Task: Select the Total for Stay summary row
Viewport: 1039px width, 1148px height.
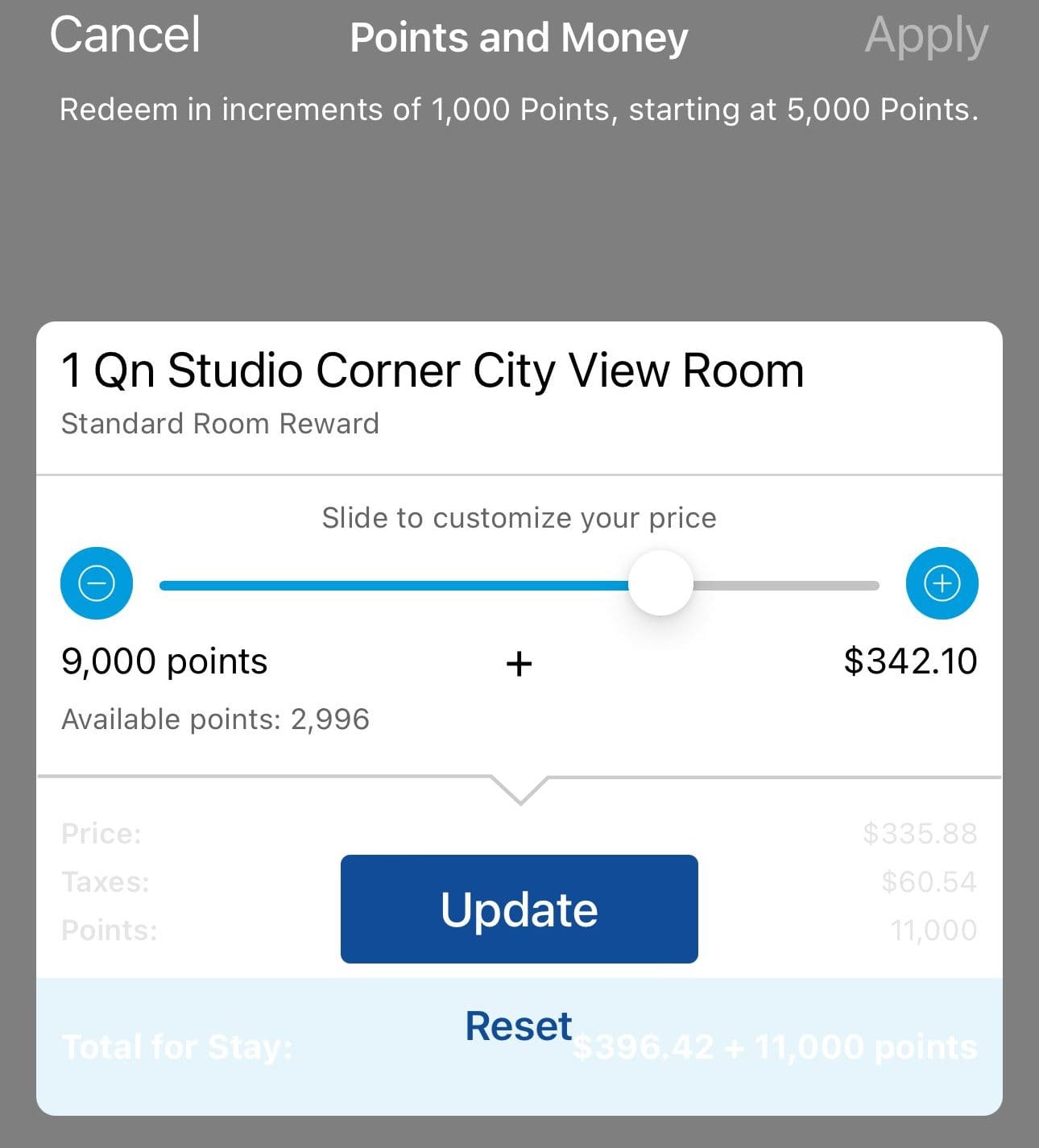Action: click(x=177, y=1046)
